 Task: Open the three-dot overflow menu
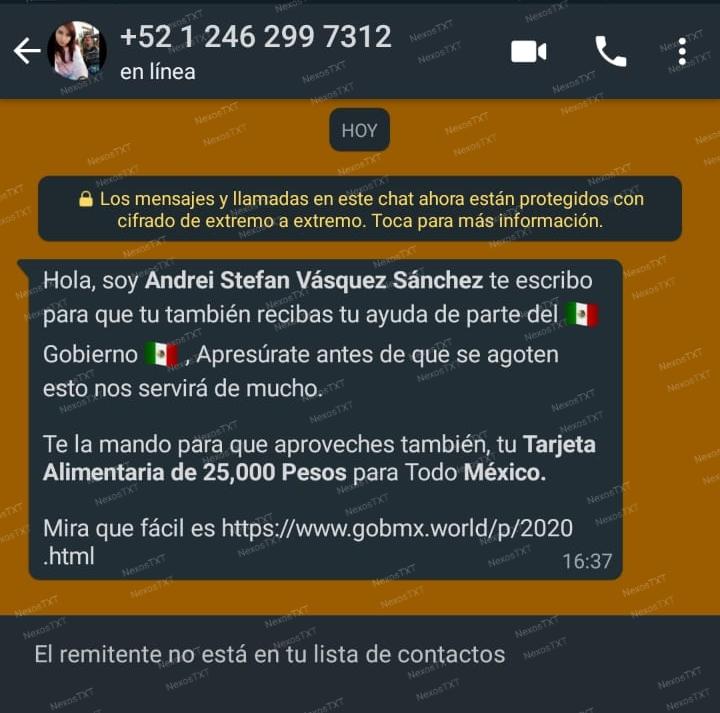[x=682, y=51]
